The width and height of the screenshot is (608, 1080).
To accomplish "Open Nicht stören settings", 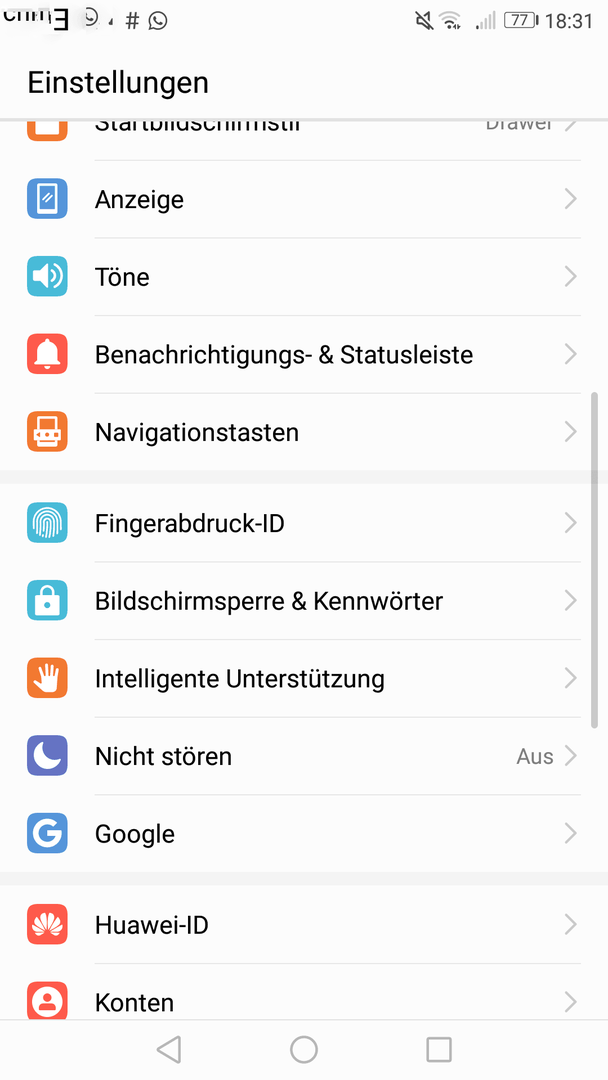I will coord(304,756).
